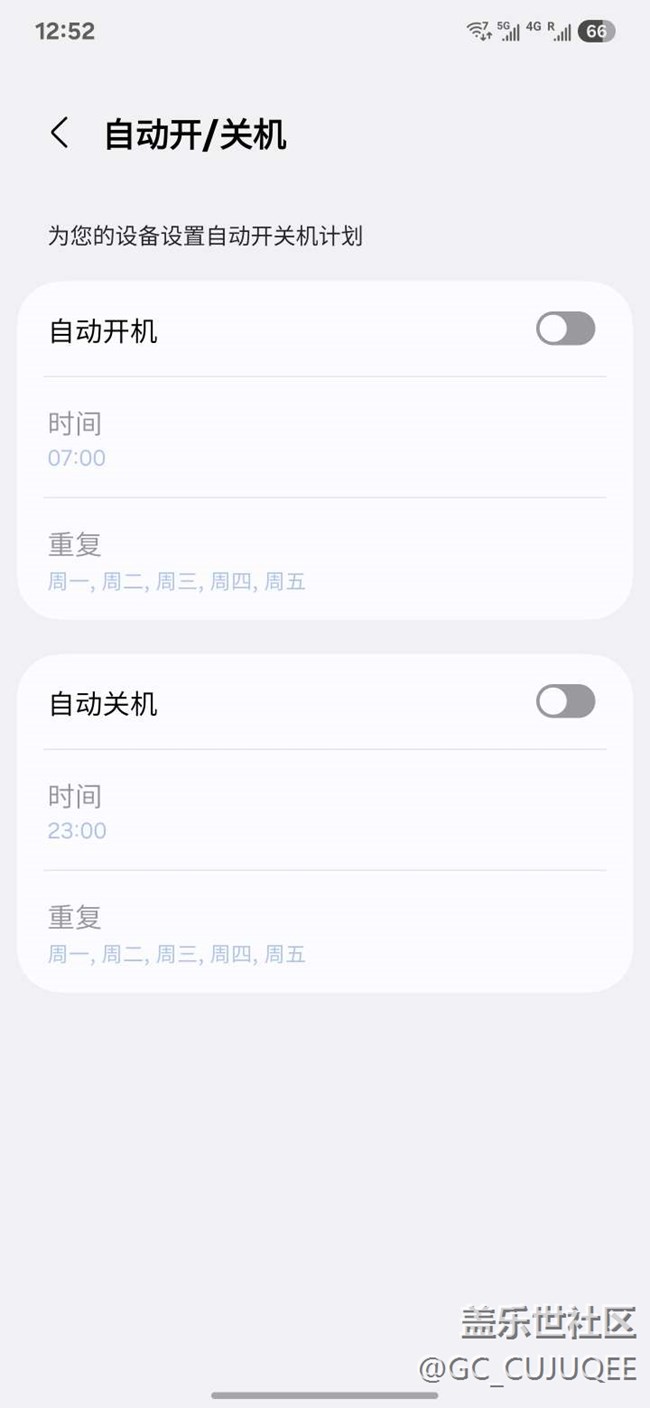Open the 23:00 时间 row under 自动关机
Image resolution: width=650 pixels, height=1408 pixels.
click(x=325, y=811)
